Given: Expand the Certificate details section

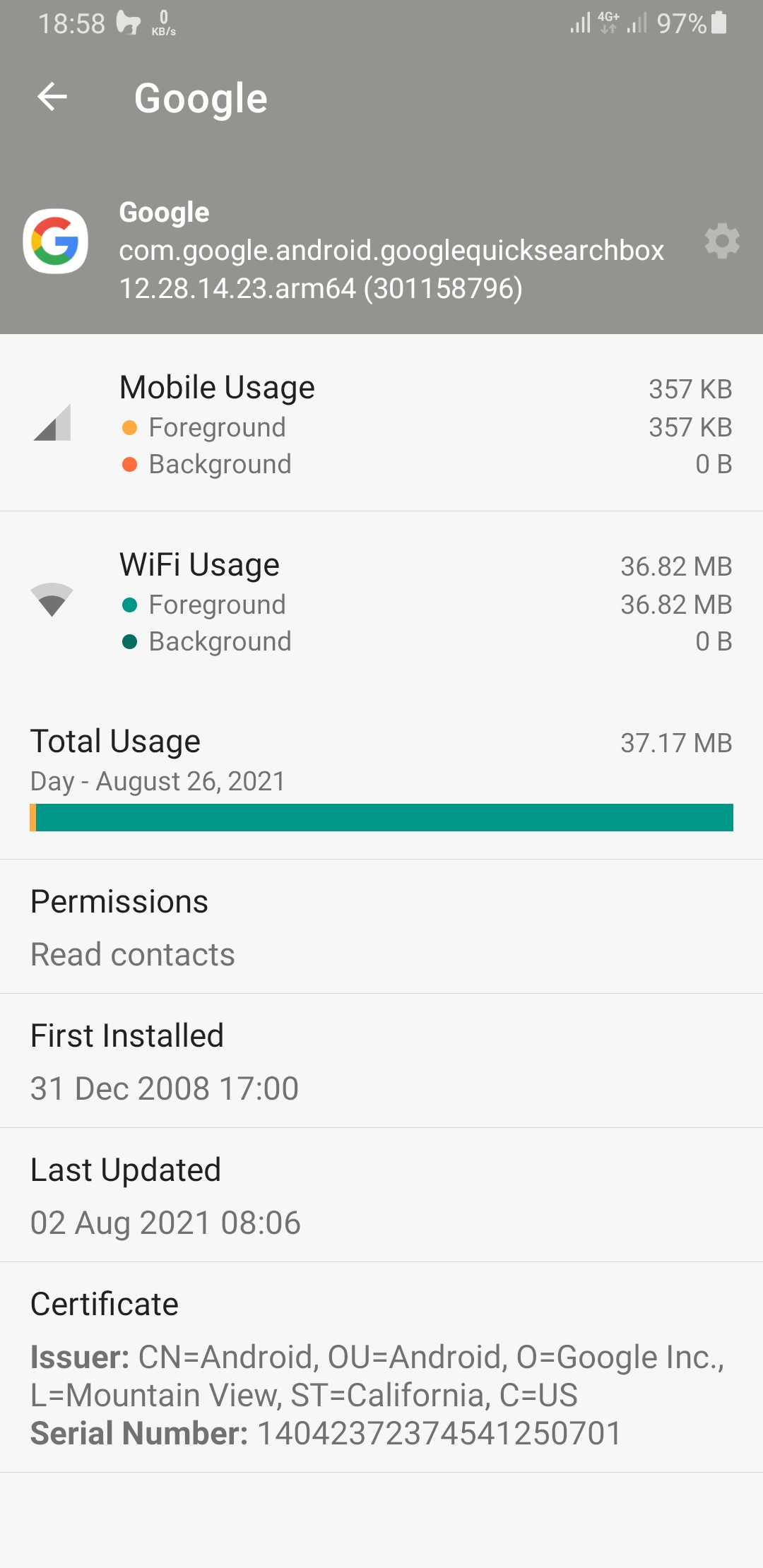Looking at the screenshot, I should 104,1304.
